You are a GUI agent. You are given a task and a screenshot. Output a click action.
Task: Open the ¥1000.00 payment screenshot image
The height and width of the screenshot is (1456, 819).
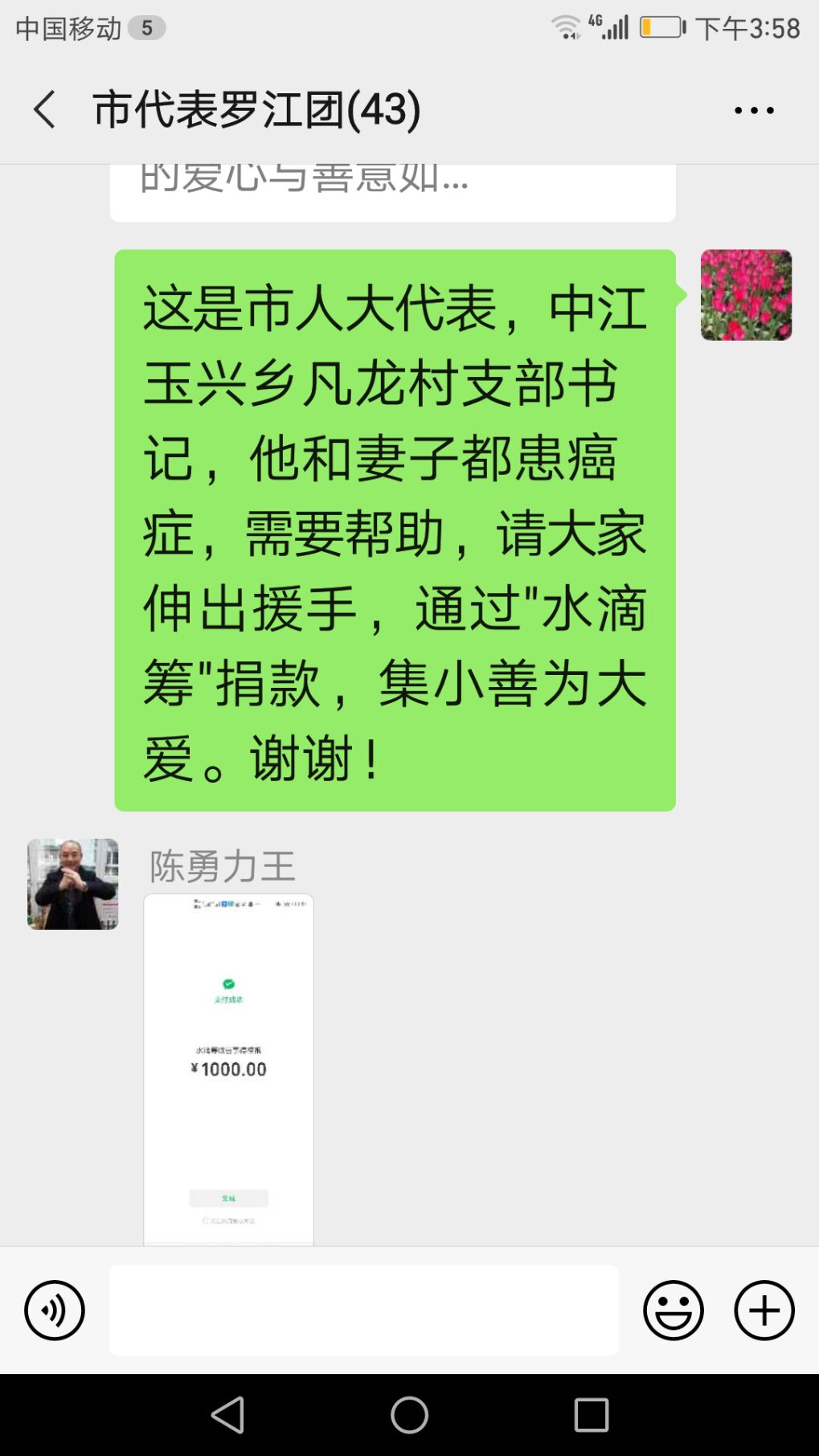(x=228, y=1069)
